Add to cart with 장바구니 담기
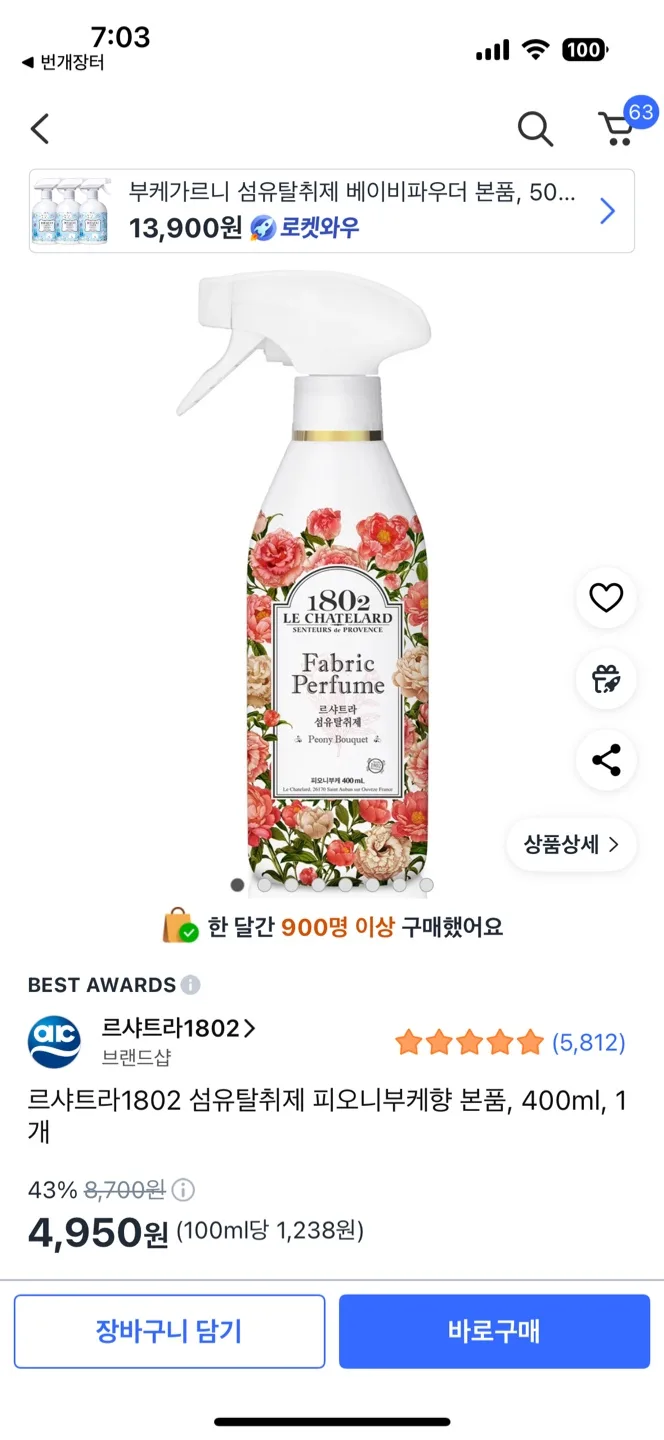This screenshot has height=1440, width=664. click(x=169, y=1331)
